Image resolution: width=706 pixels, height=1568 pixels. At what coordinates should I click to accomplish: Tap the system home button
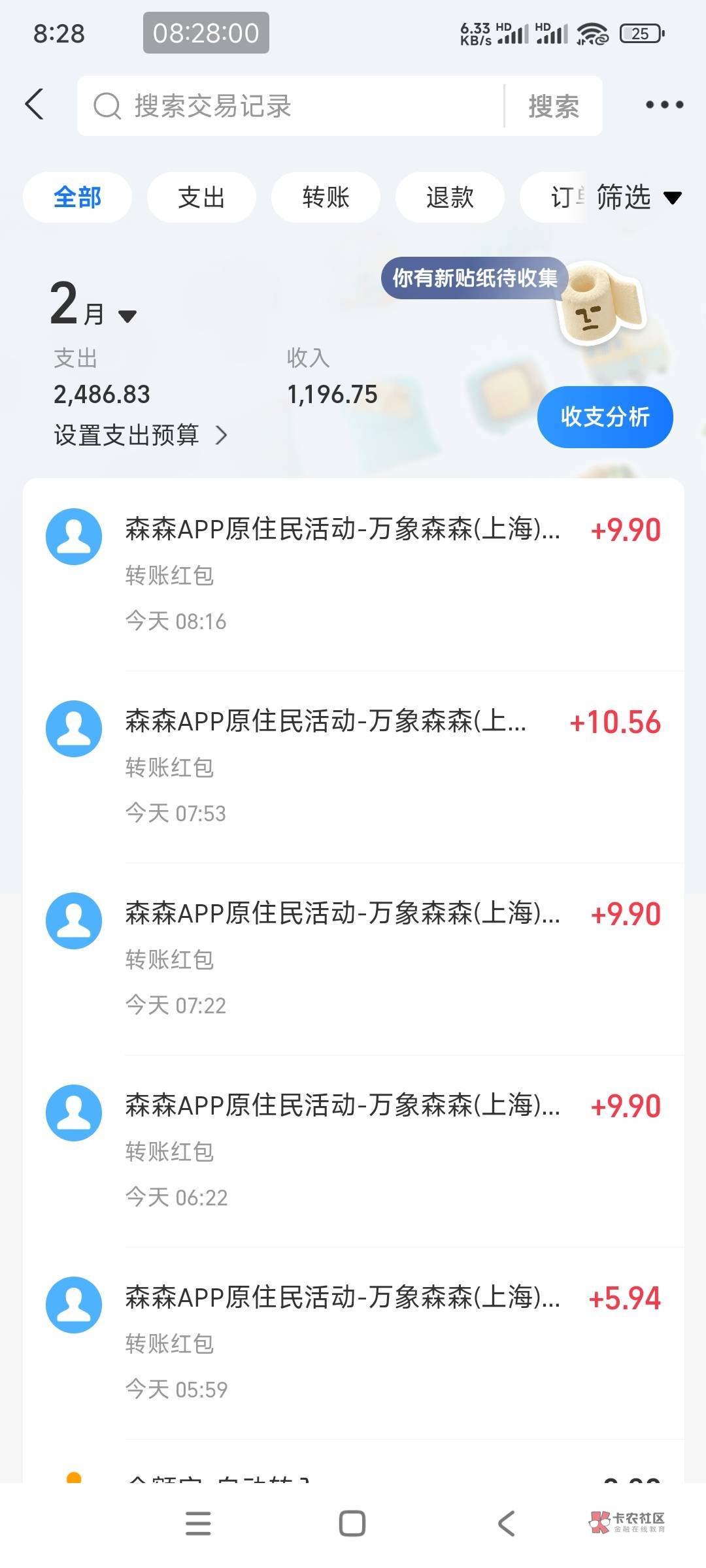(352, 1524)
